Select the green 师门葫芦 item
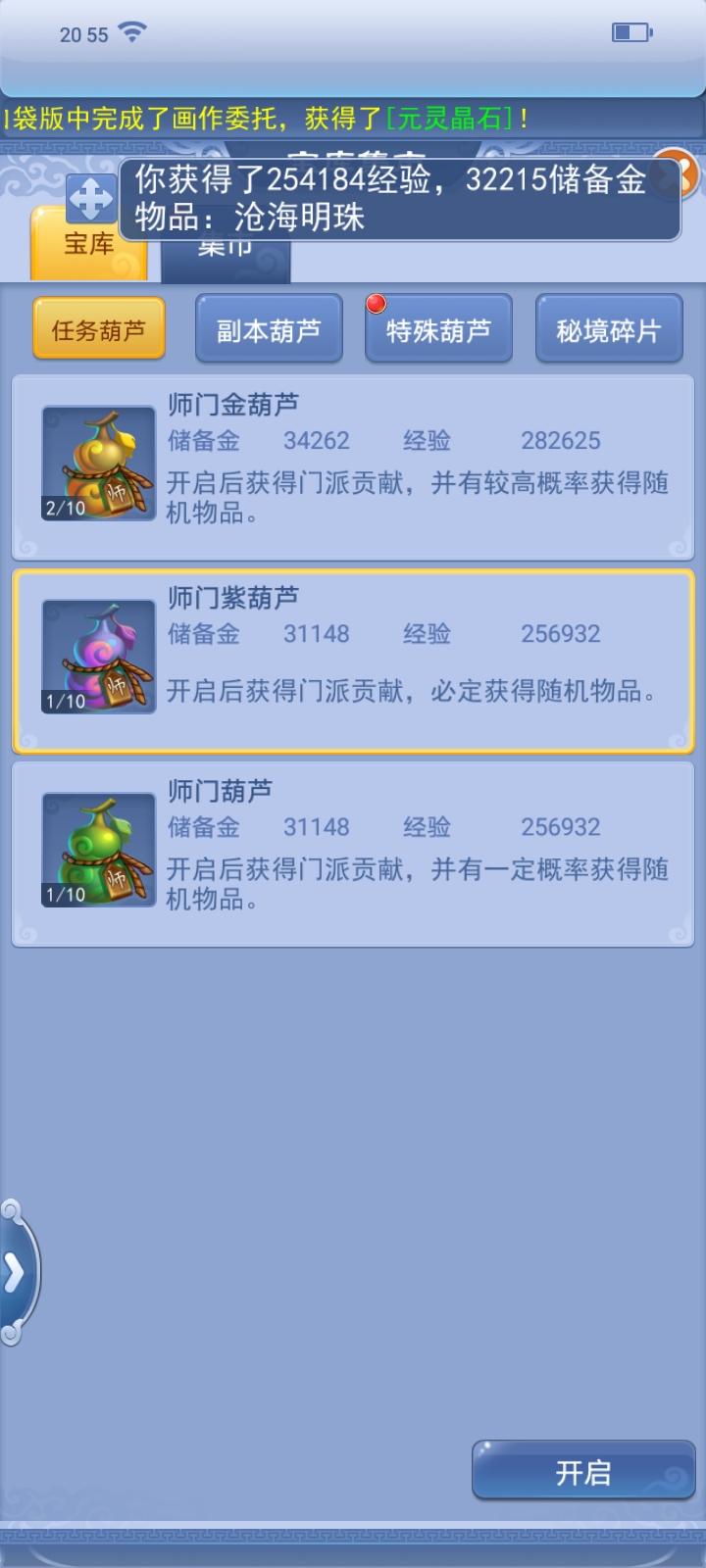 [353, 854]
